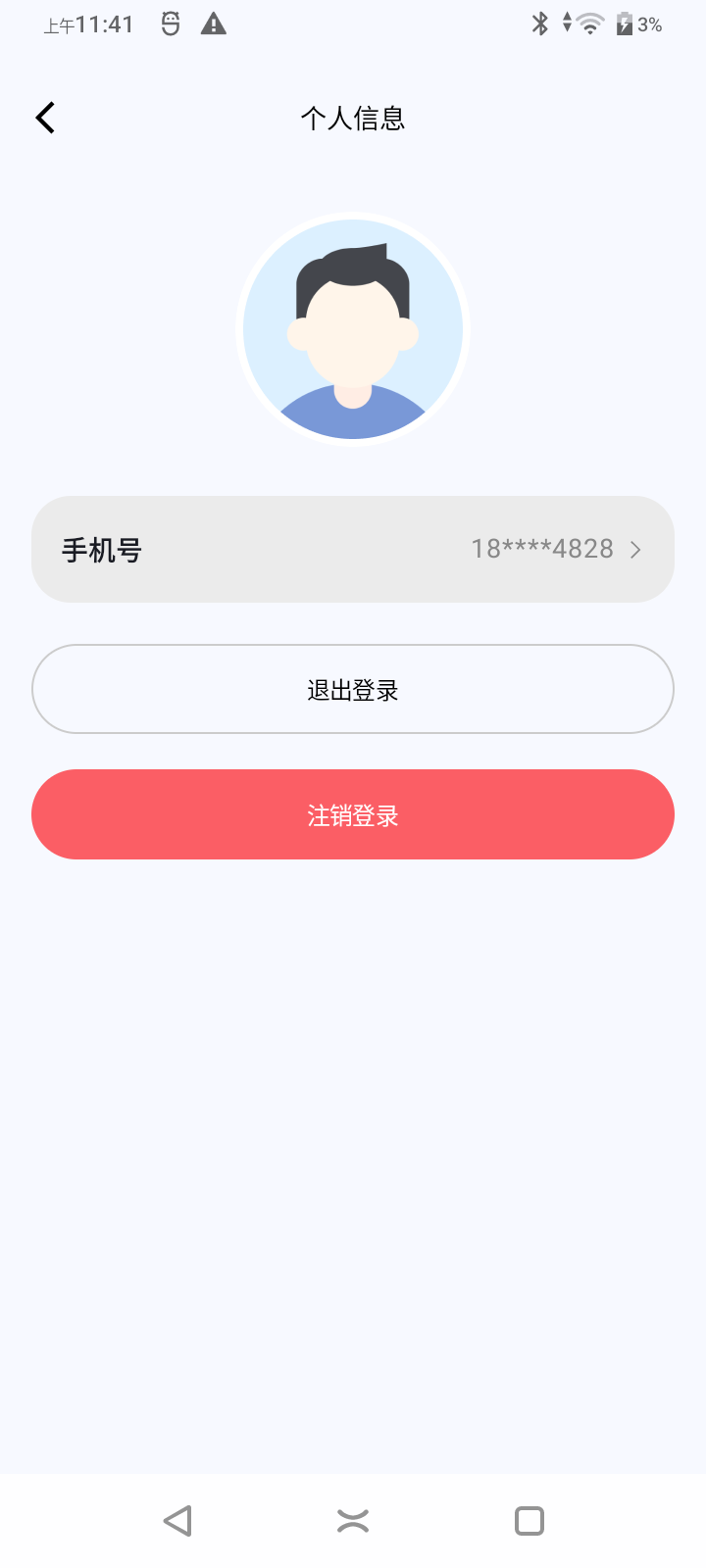The width and height of the screenshot is (706, 1568).
Task: Open the phone number details via its chevron
Action: tap(635, 550)
